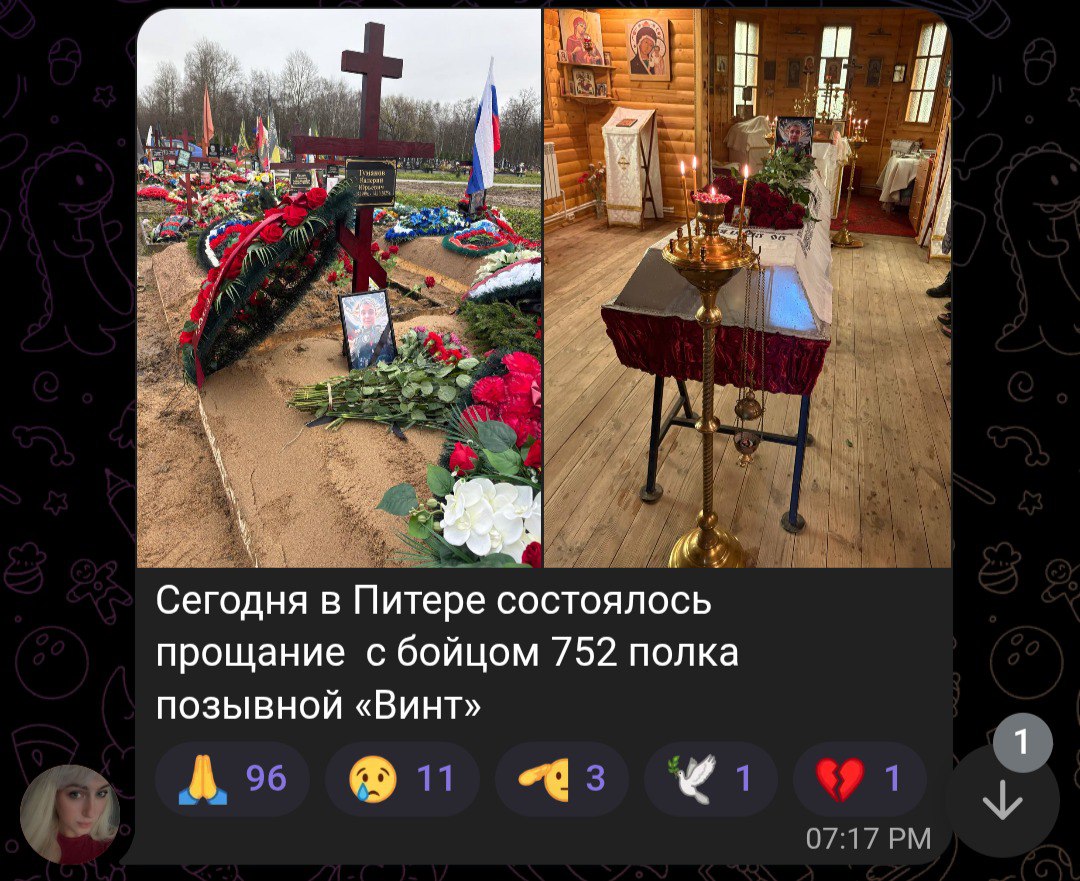The image size is (1080, 881).
Task: Open the sender's profile avatar
Action: click(x=71, y=815)
